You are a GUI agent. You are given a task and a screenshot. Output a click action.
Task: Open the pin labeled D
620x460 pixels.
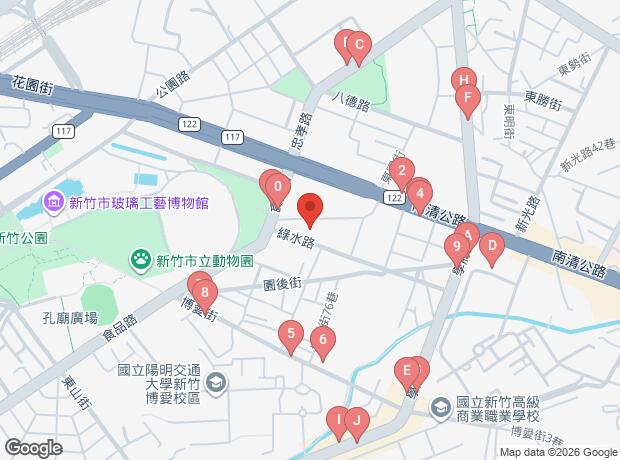tap(491, 245)
